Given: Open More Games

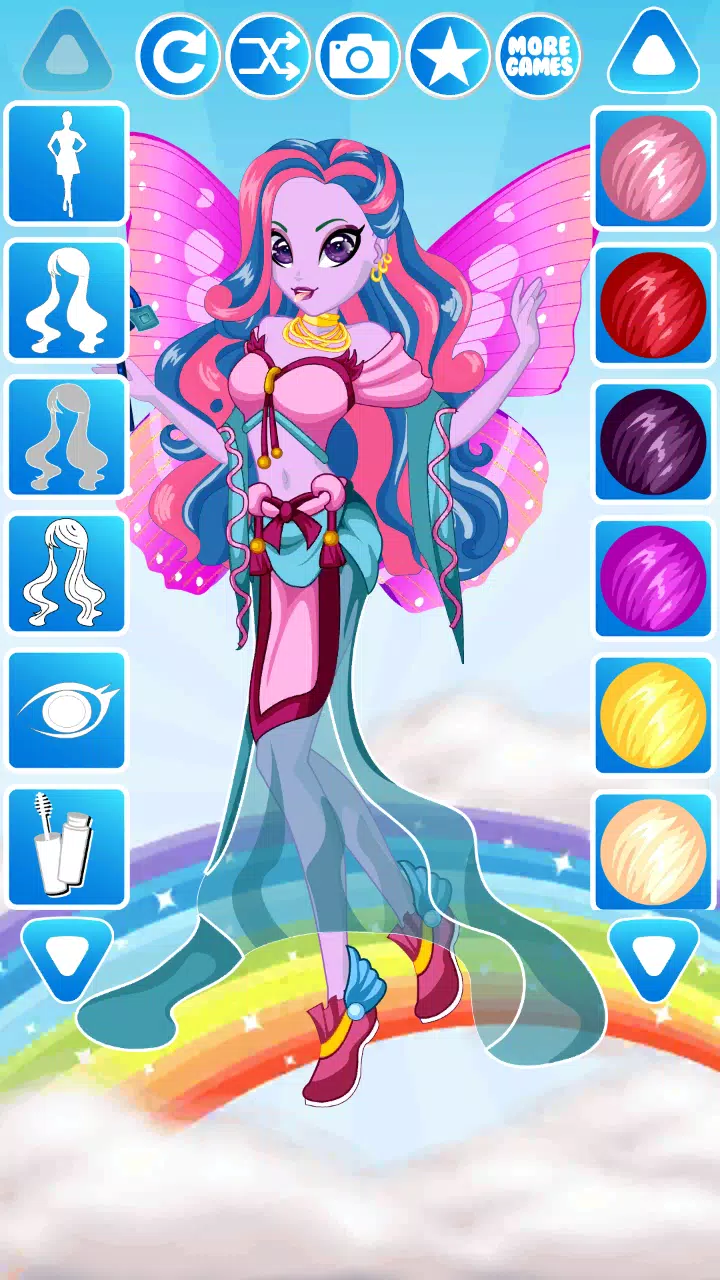Looking at the screenshot, I should pos(539,56).
